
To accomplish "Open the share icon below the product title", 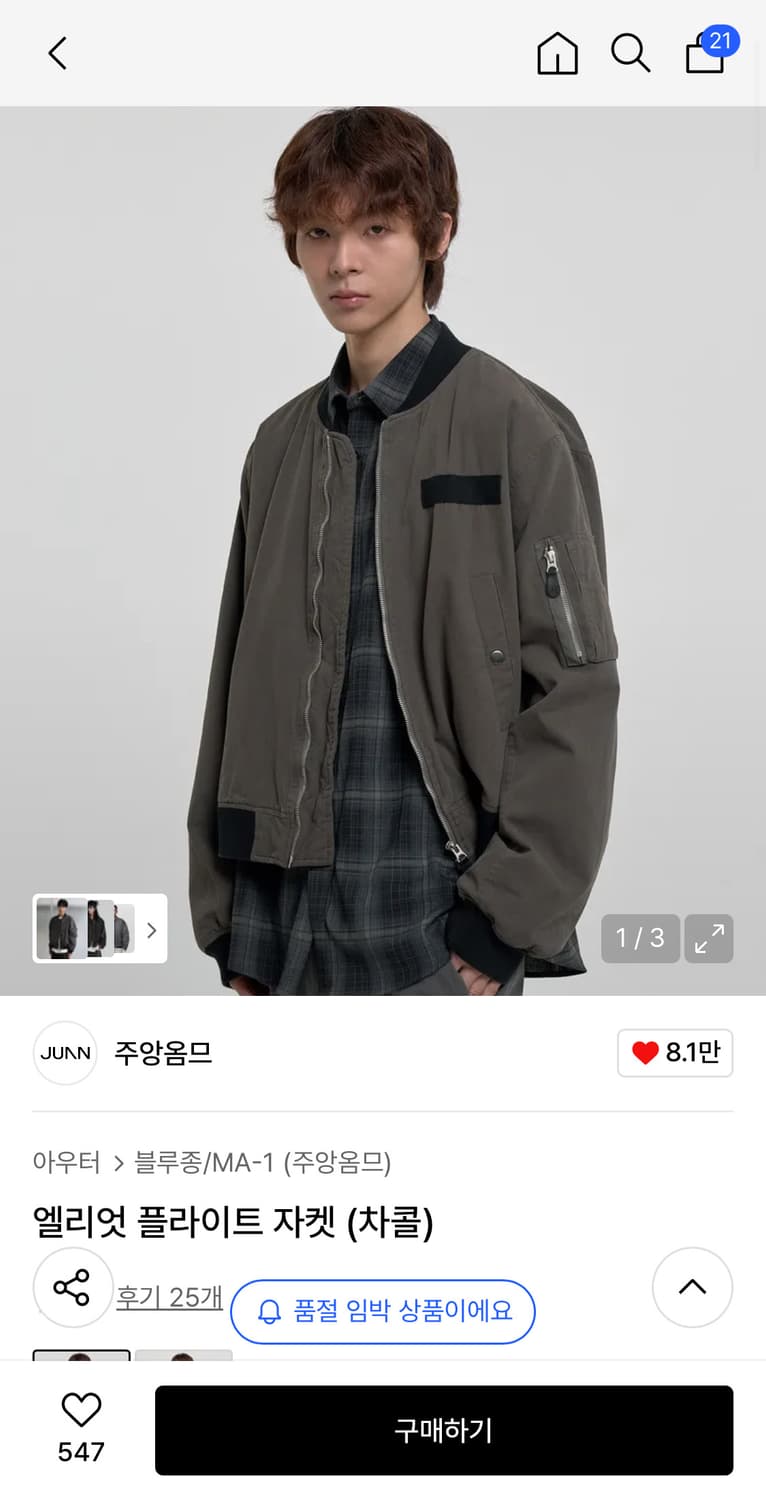I will coord(73,1288).
